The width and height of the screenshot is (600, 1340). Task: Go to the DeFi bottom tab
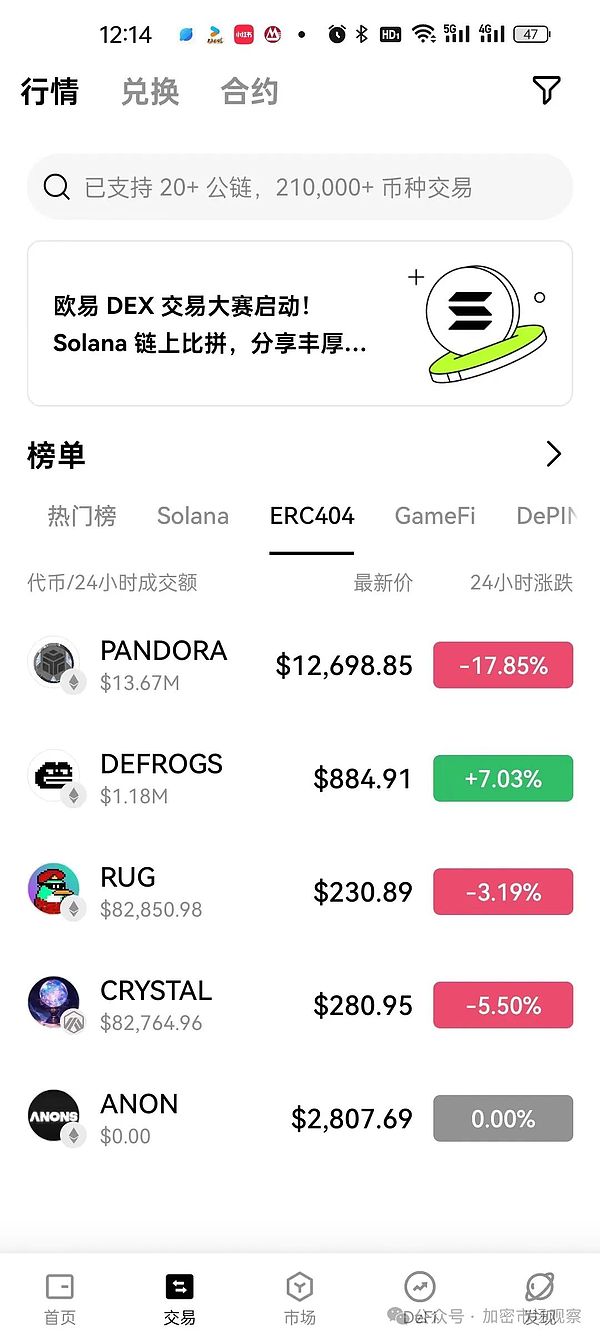tap(420, 1298)
